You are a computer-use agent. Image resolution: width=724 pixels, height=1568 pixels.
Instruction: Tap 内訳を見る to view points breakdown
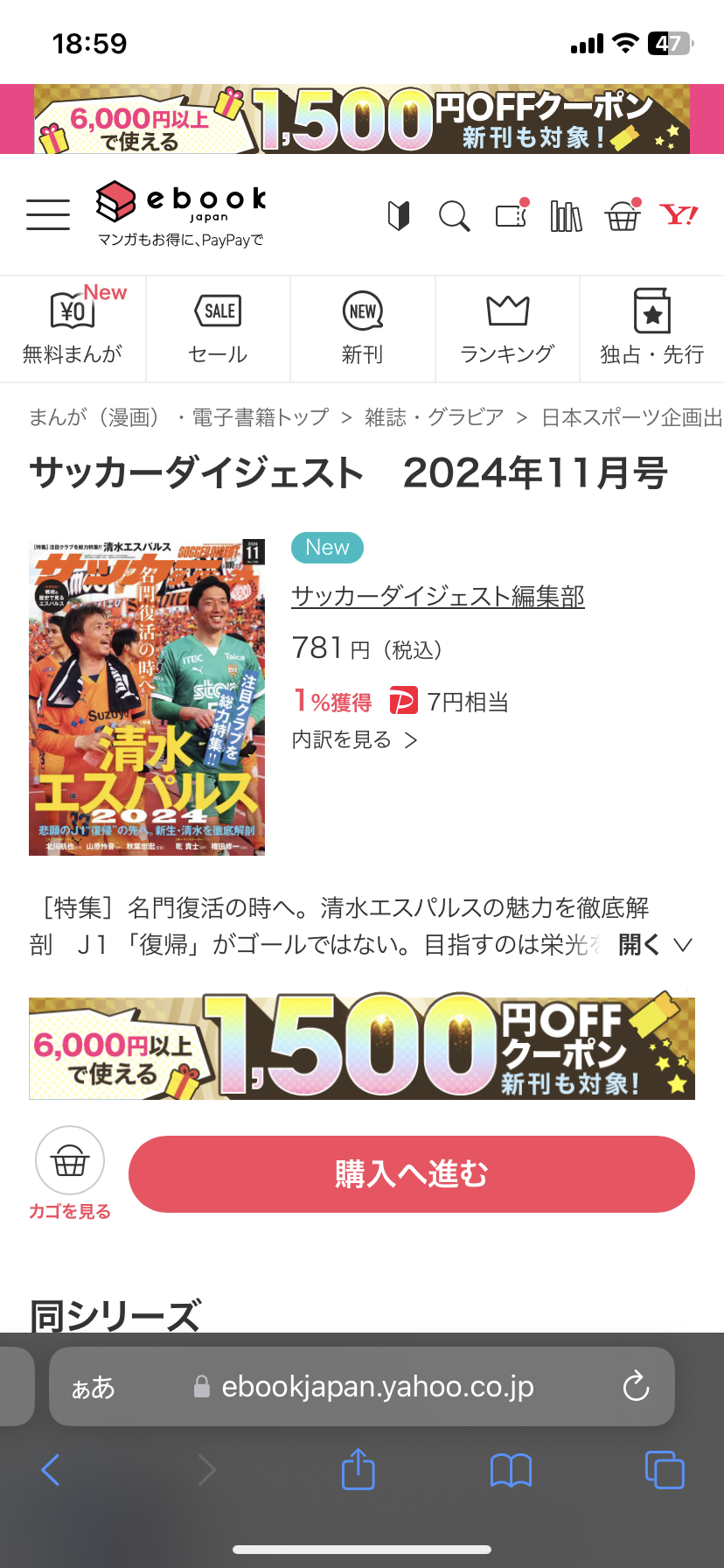[x=354, y=740]
